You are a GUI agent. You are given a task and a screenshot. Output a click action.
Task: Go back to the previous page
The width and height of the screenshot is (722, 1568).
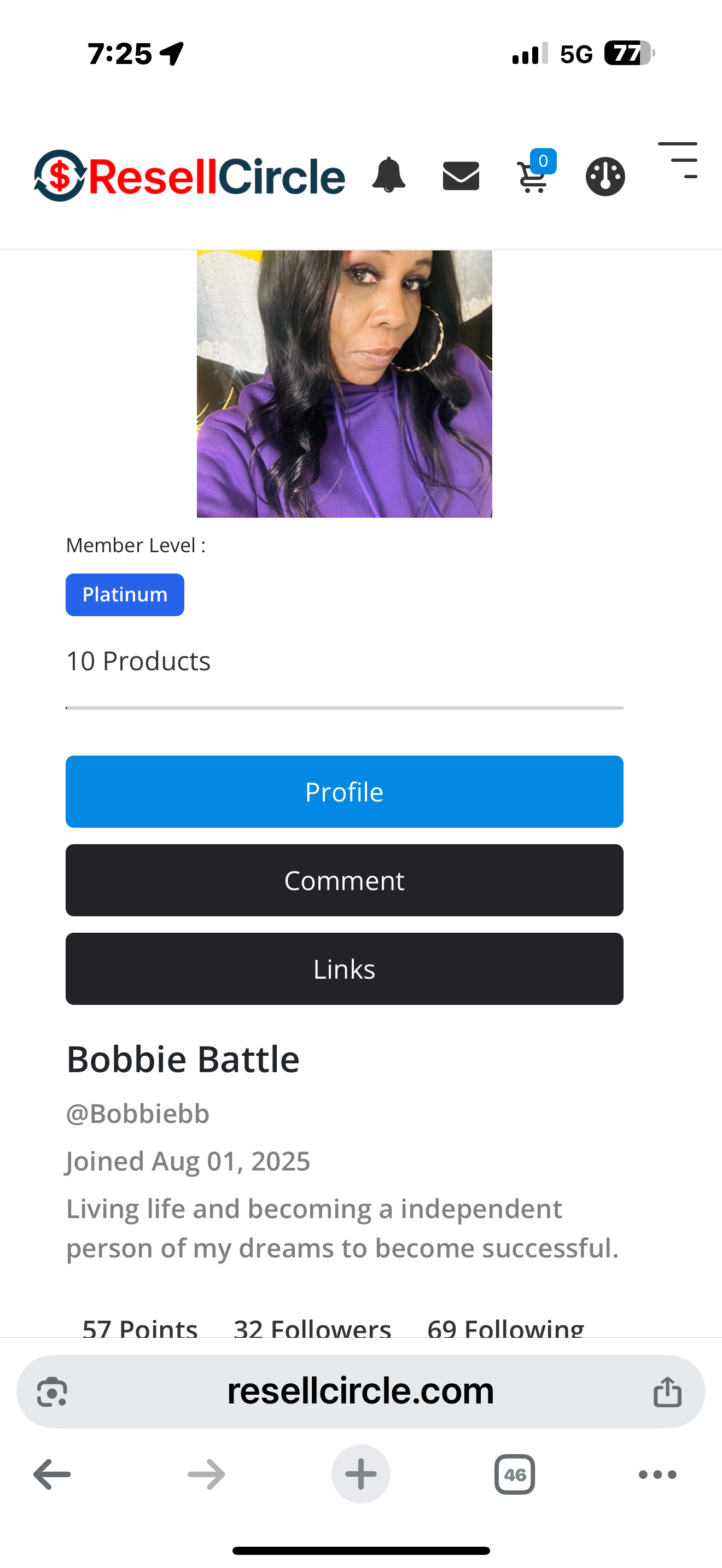click(53, 1475)
